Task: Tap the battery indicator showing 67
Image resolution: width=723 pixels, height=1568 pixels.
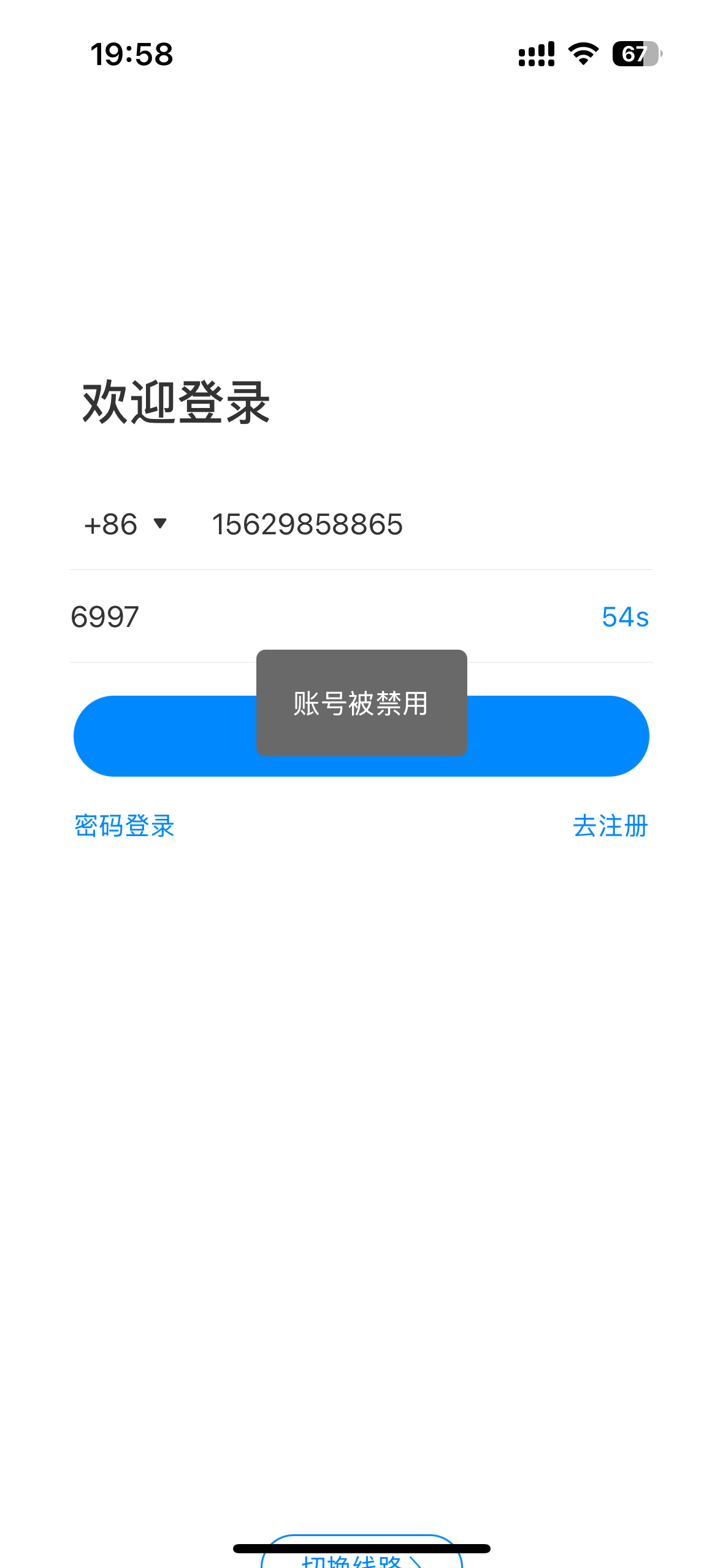Action: click(x=635, y=55)
